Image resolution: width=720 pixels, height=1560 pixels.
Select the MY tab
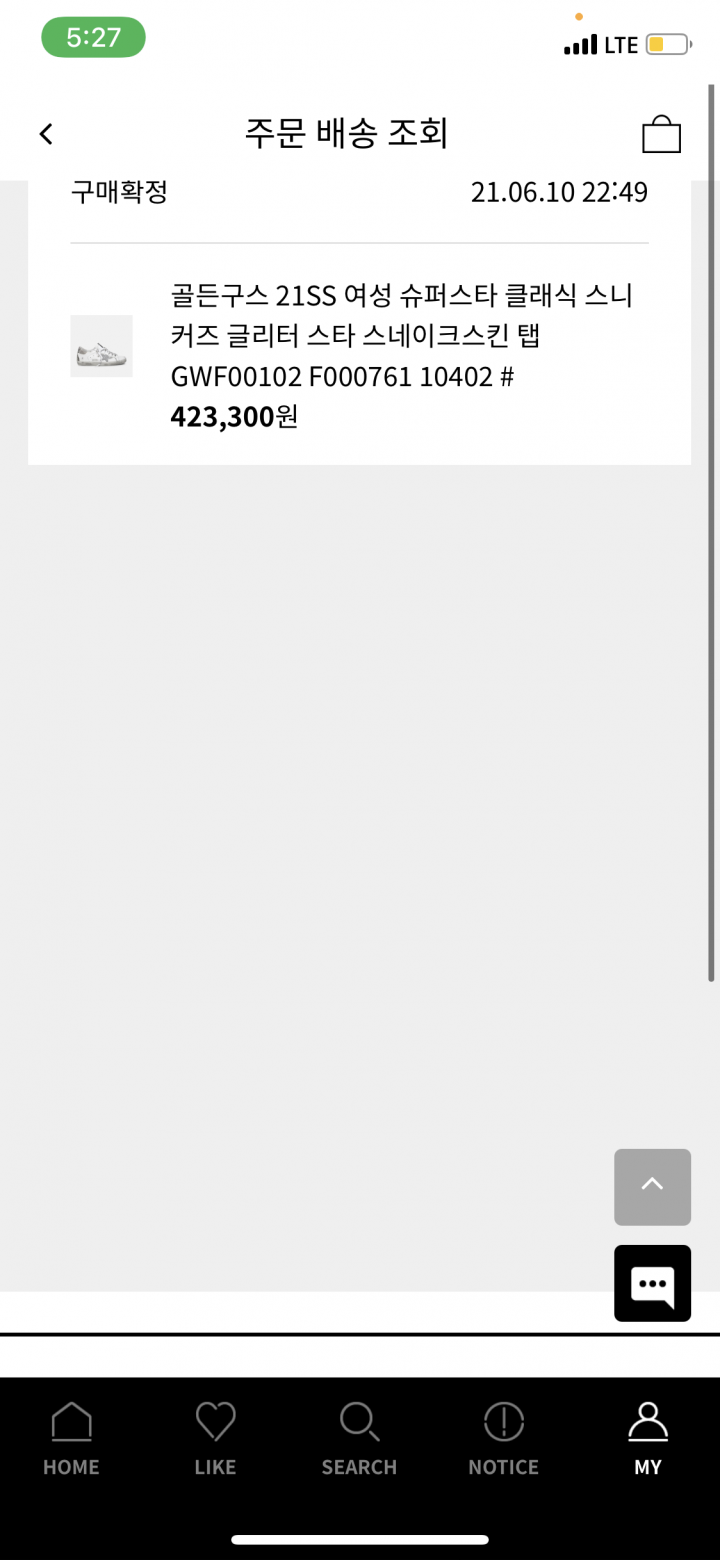[x=647, y=1439]
